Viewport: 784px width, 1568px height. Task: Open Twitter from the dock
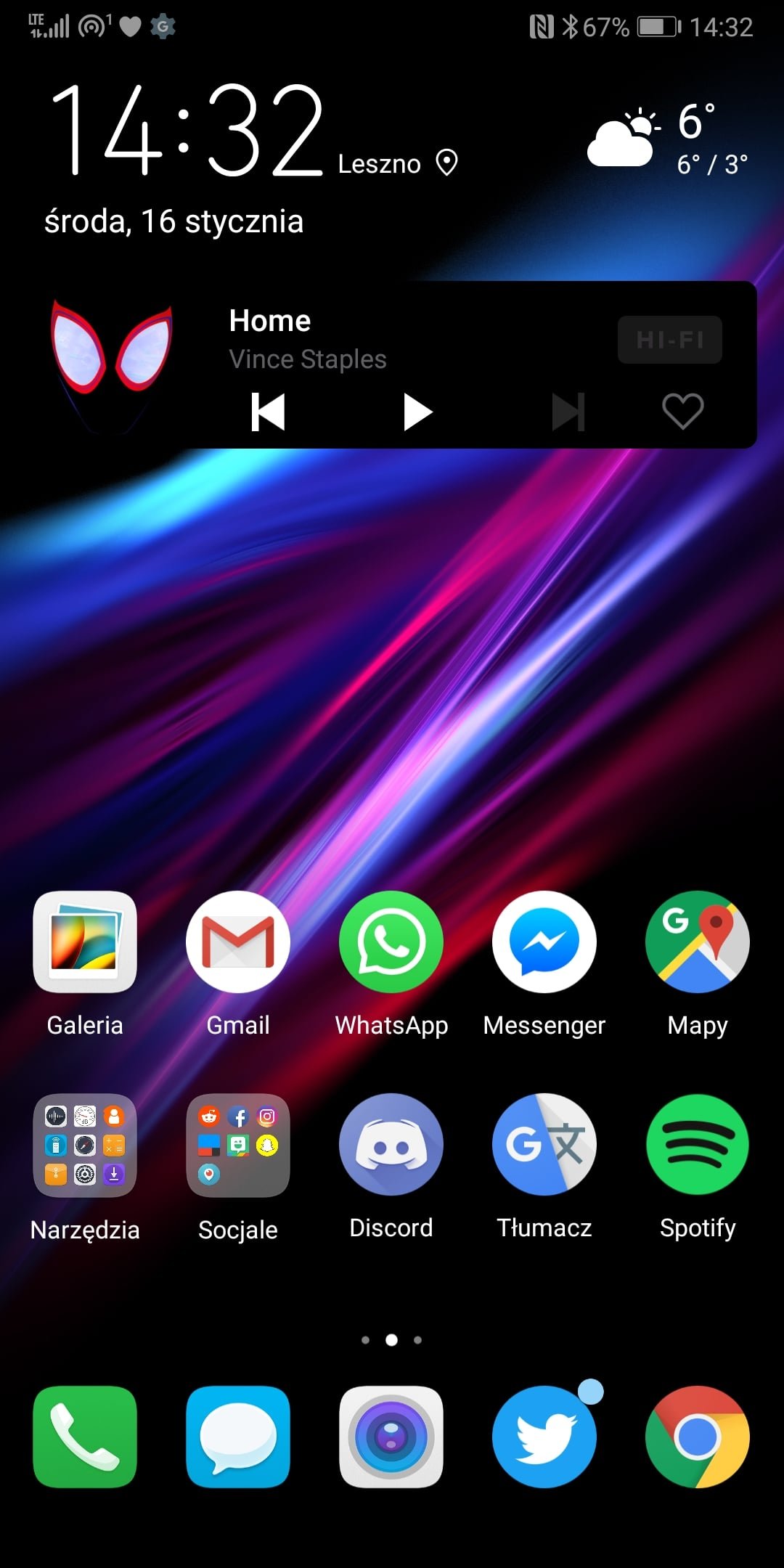(x=544, y=1437)
